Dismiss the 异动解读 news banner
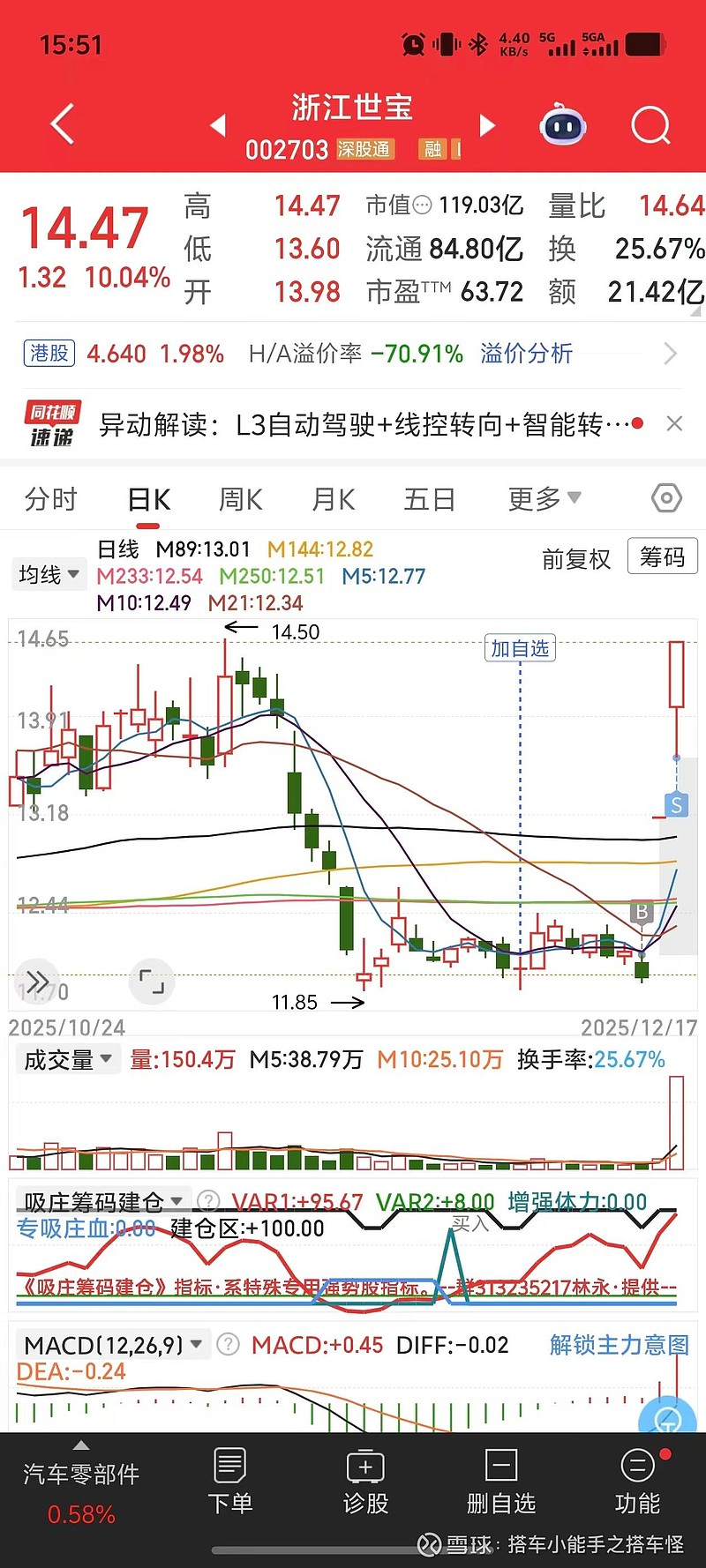Image resolution: width=706 pixels, height=1568 pixels. tap(674, 424)
